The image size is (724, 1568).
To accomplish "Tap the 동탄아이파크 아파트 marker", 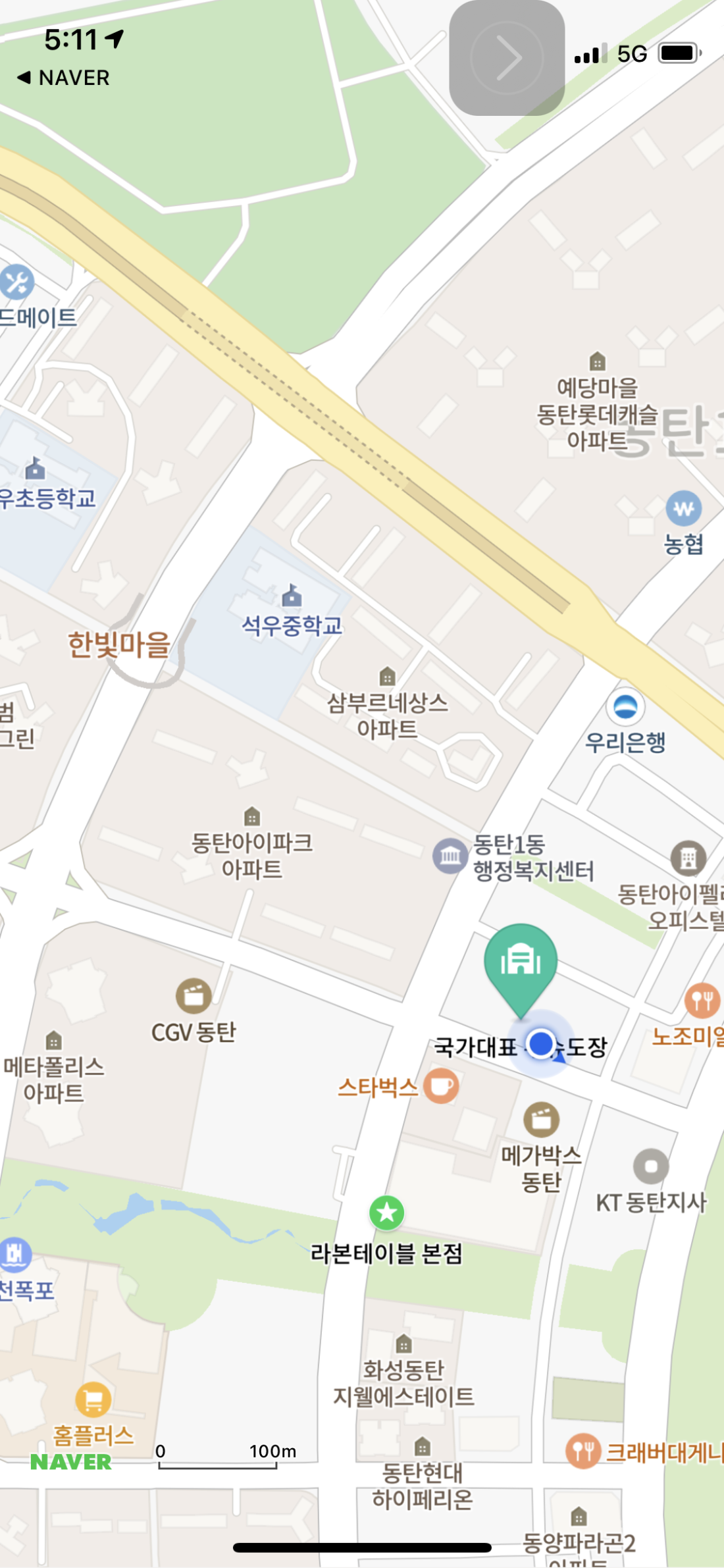I will (x=252, y=818).
